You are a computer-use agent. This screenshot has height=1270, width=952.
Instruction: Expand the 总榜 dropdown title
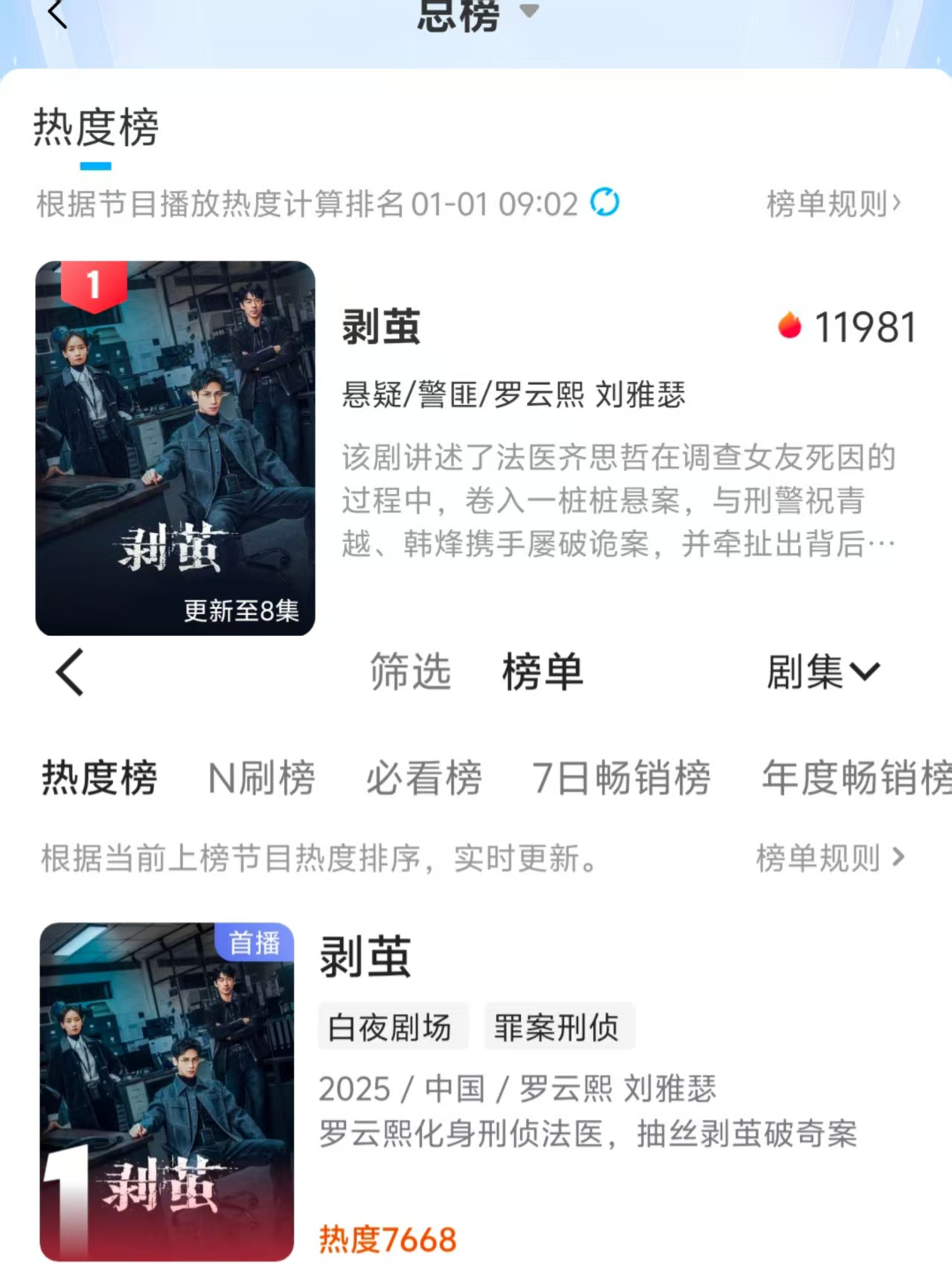click(x=476, y=13)
